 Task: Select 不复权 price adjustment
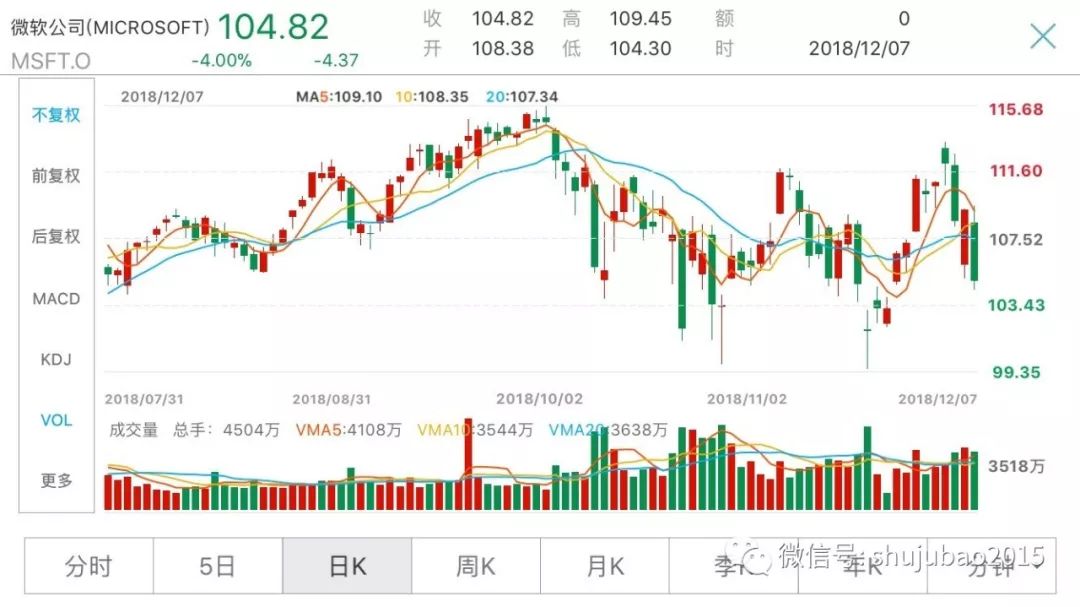56,115
